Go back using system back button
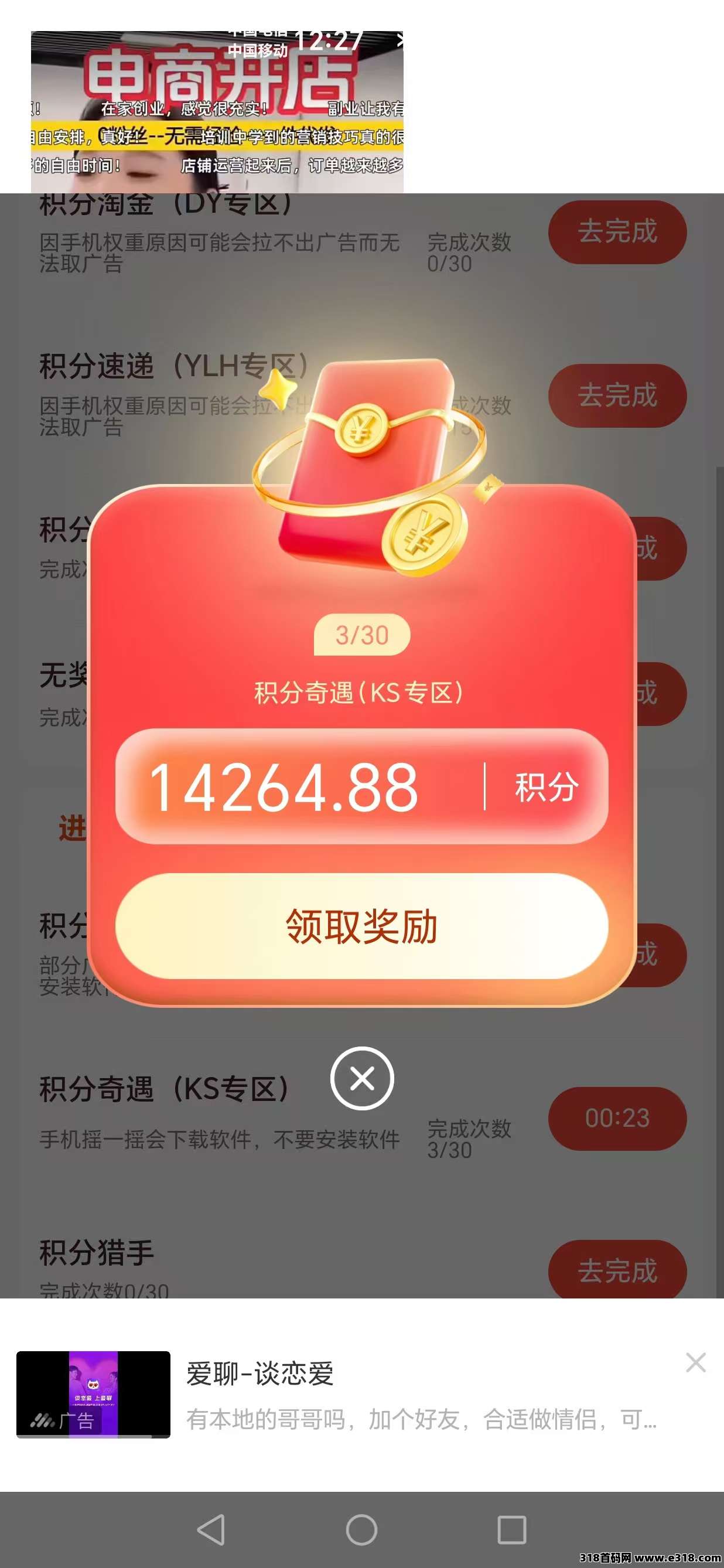 [x=211, y=1530]
